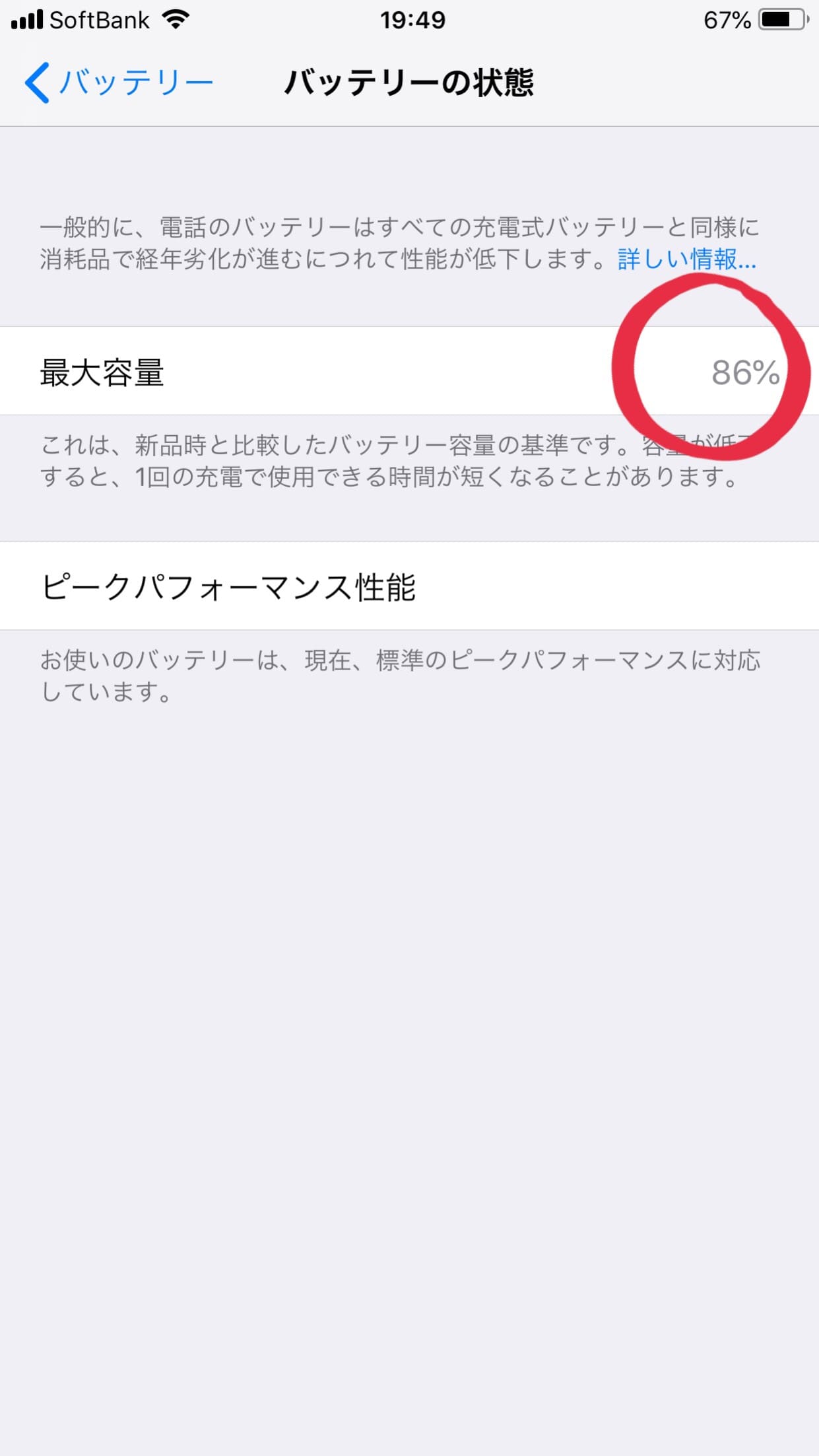819x1456 pixels.
Task: Open the 詳しい情報 link
Action: (686, 259)
